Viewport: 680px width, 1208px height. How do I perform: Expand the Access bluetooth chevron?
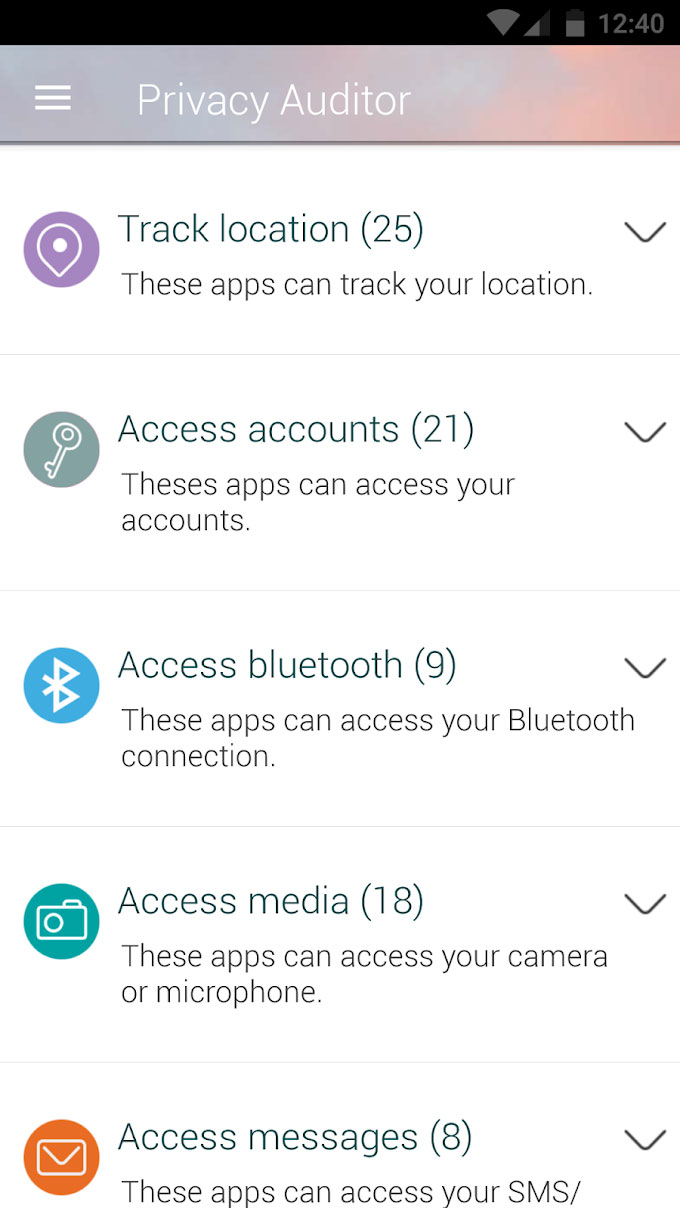645,668
